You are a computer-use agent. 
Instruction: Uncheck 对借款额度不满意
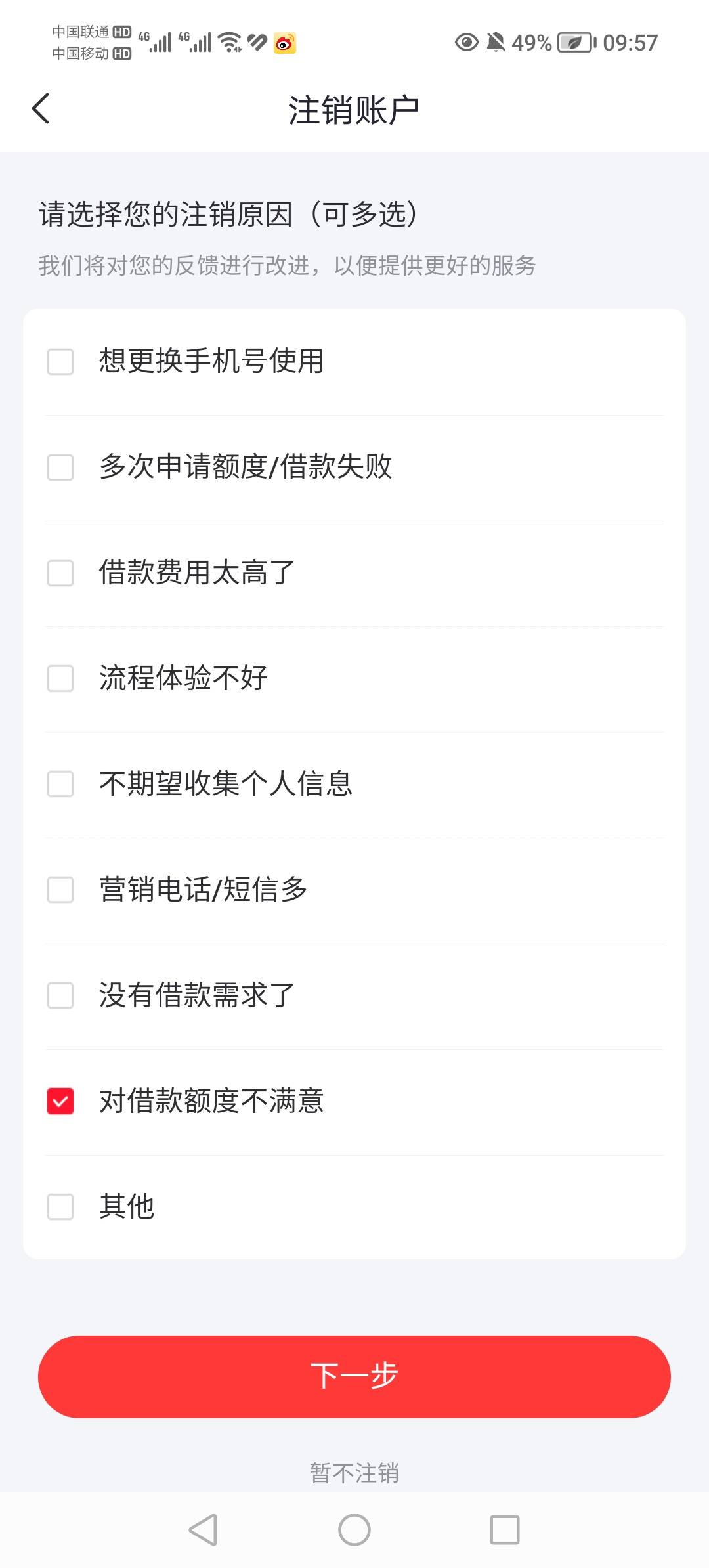[x=60, y=1102]
